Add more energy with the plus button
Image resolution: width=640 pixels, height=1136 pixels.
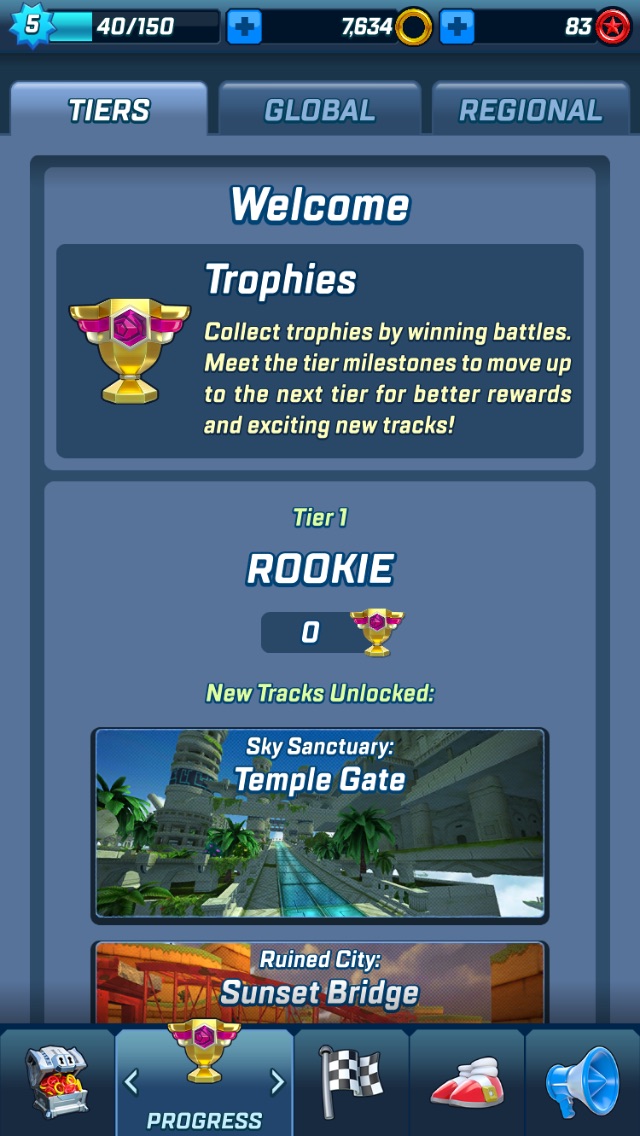click(x=244, y=27)
